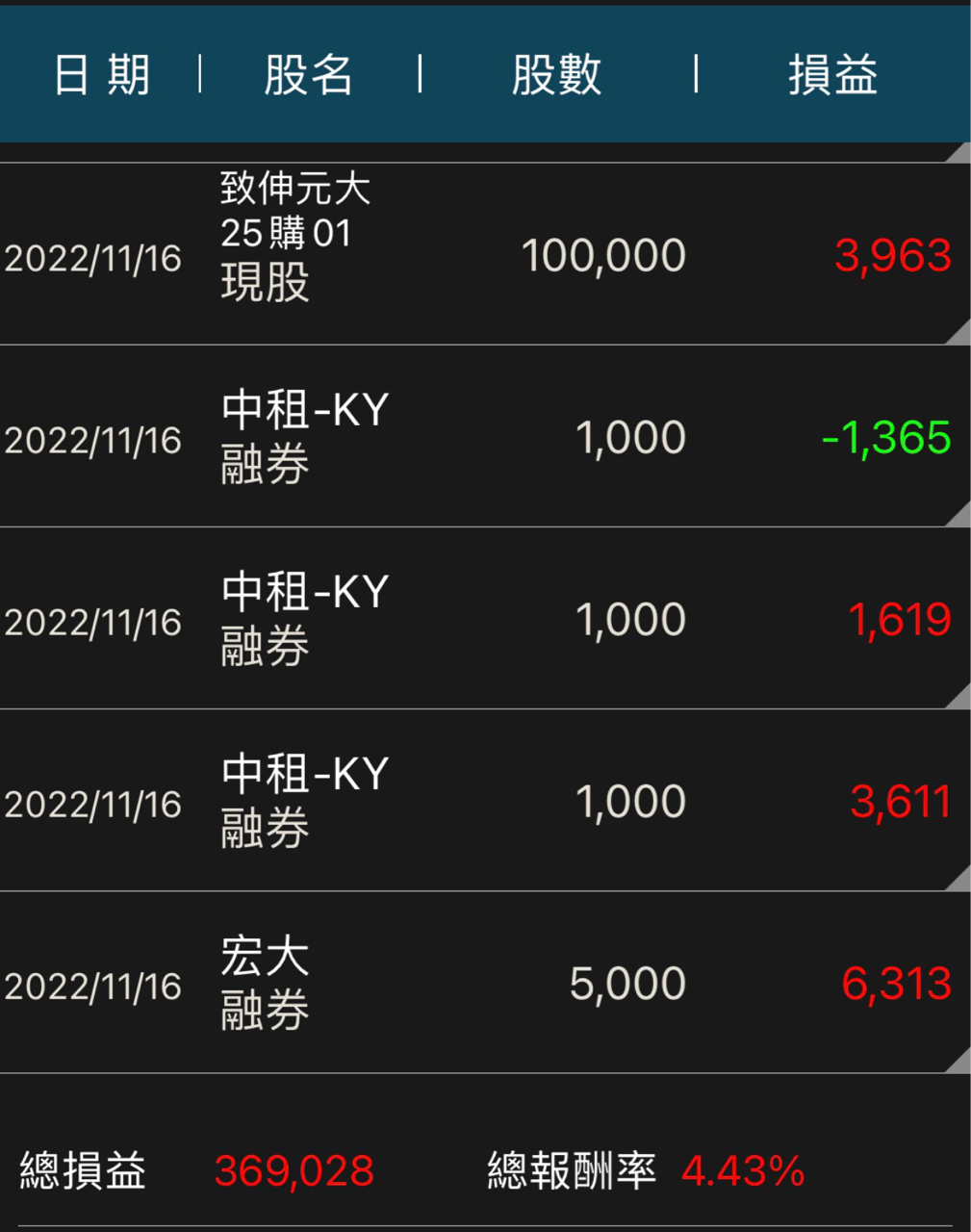Open the 致伸元大25購01 row with 3,963 profit
971x1232 pixels.
[481, 254]
